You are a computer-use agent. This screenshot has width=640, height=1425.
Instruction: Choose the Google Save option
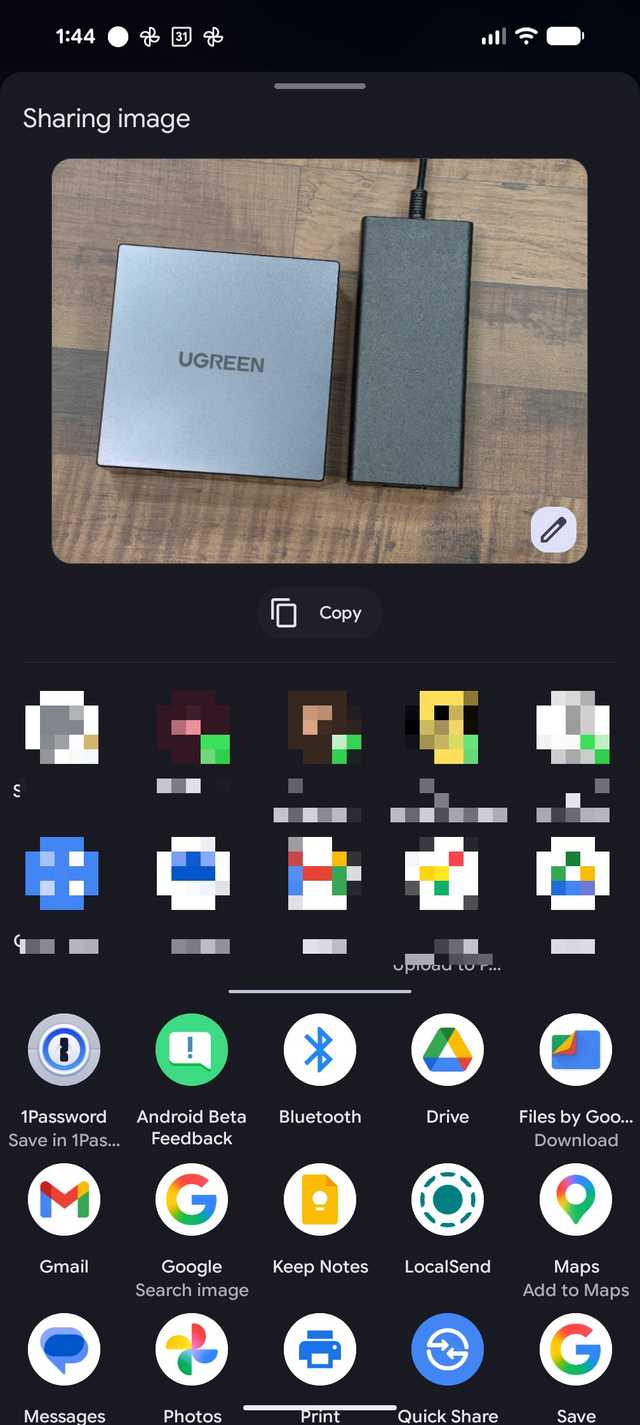576,1350
